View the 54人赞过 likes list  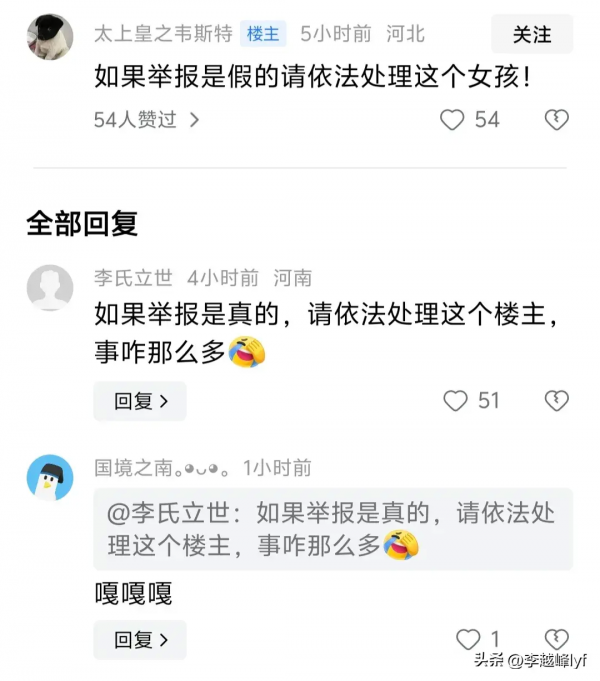pyautogui.click(x=146, y=120)
